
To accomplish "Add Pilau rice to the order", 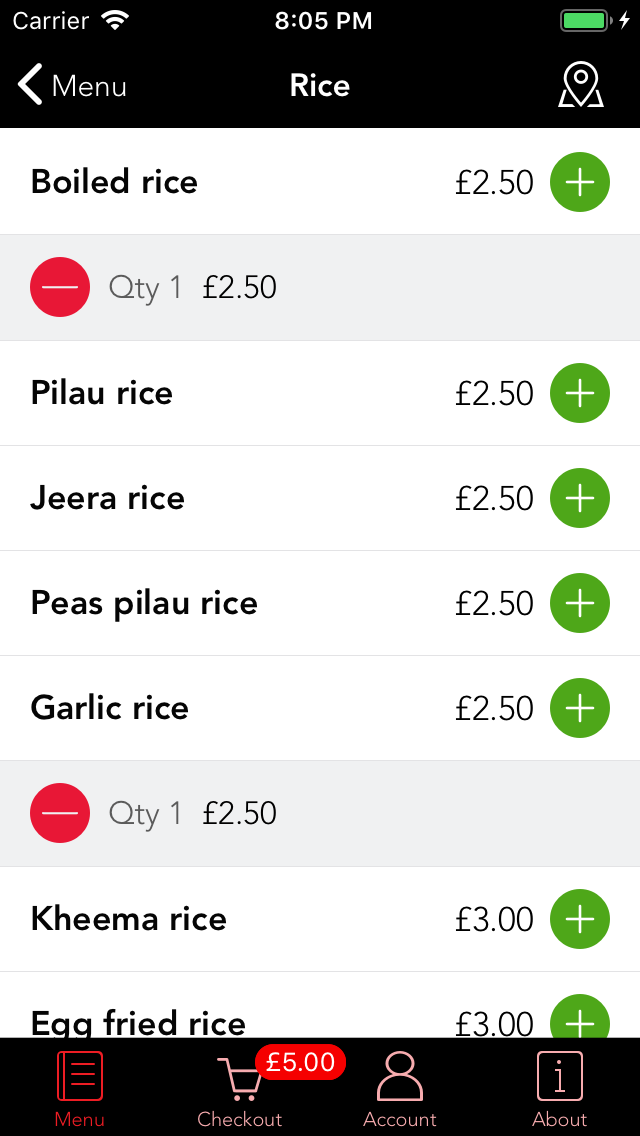I will [x=580, y=393].
